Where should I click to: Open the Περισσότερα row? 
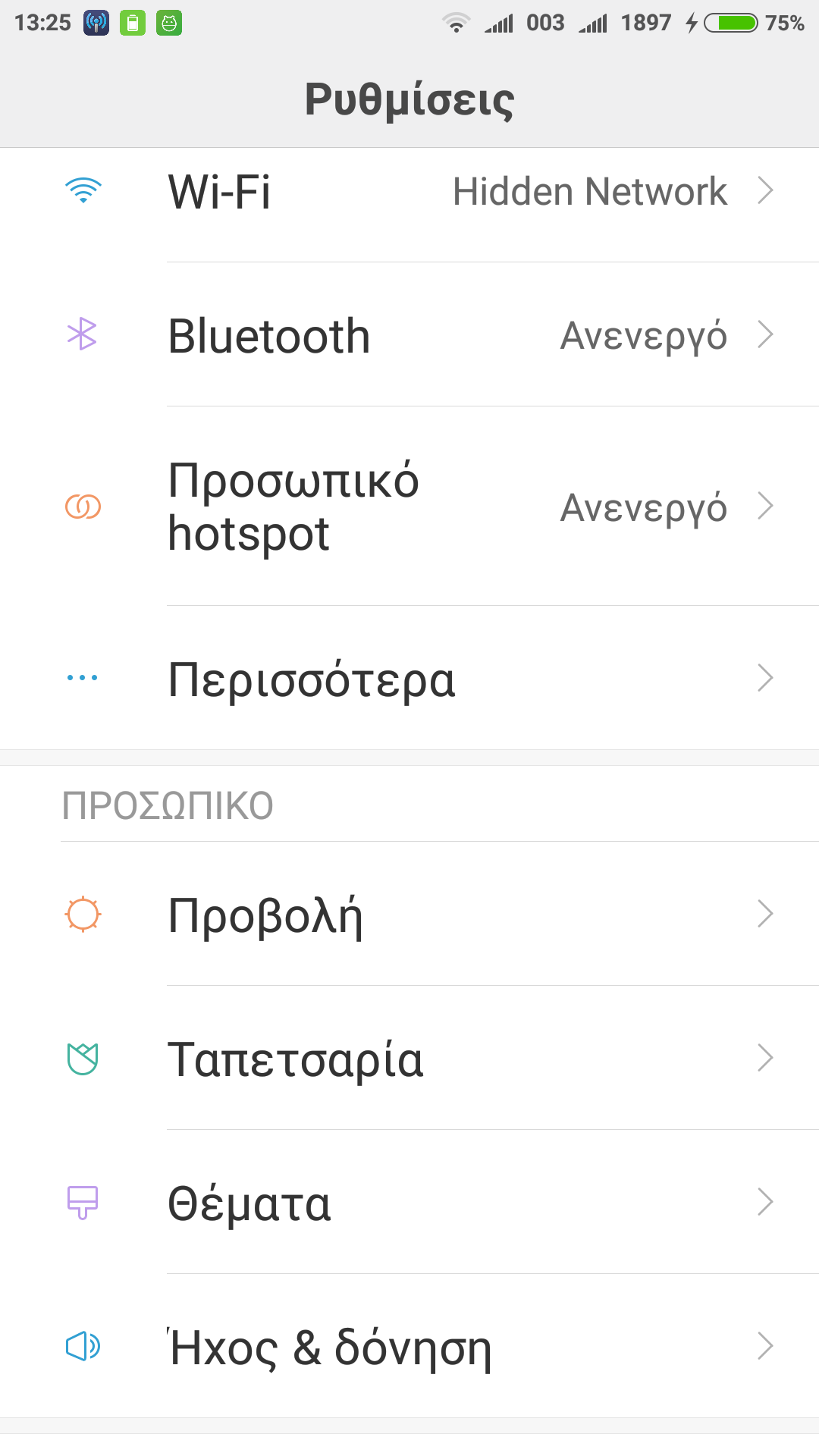point(409,678)
